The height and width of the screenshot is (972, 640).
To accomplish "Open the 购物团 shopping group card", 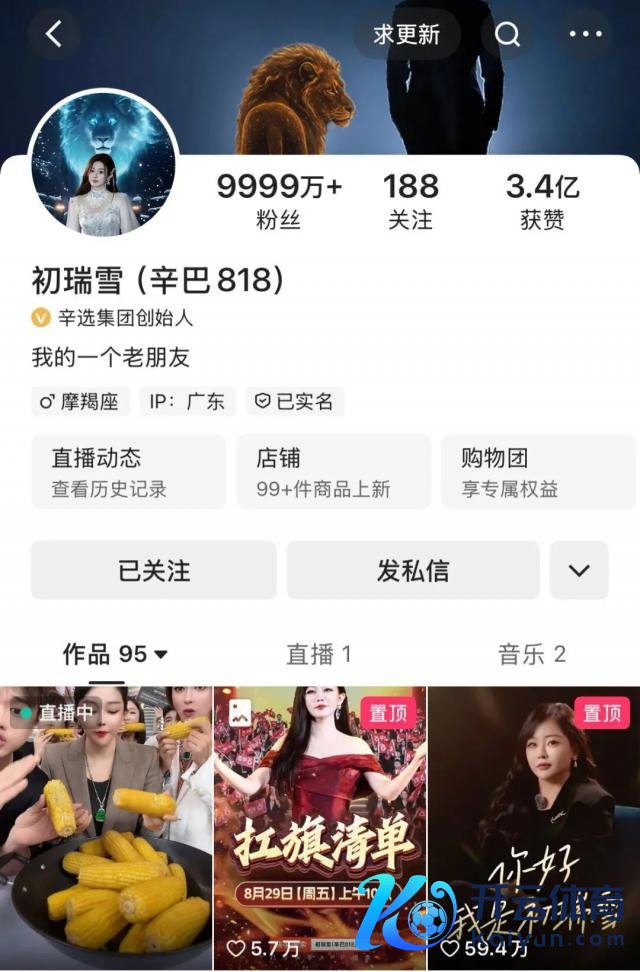I will tap(538, 472).
